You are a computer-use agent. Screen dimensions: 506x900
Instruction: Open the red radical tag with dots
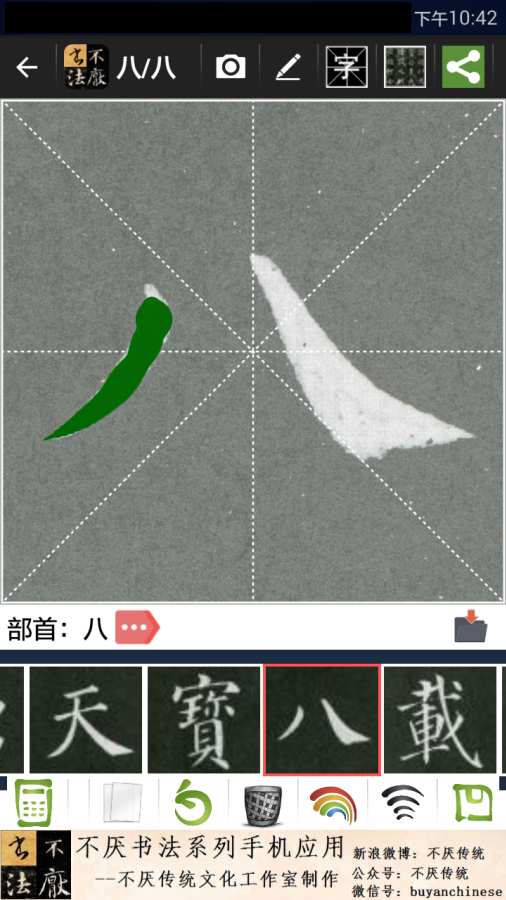click(x=138, y=627)
